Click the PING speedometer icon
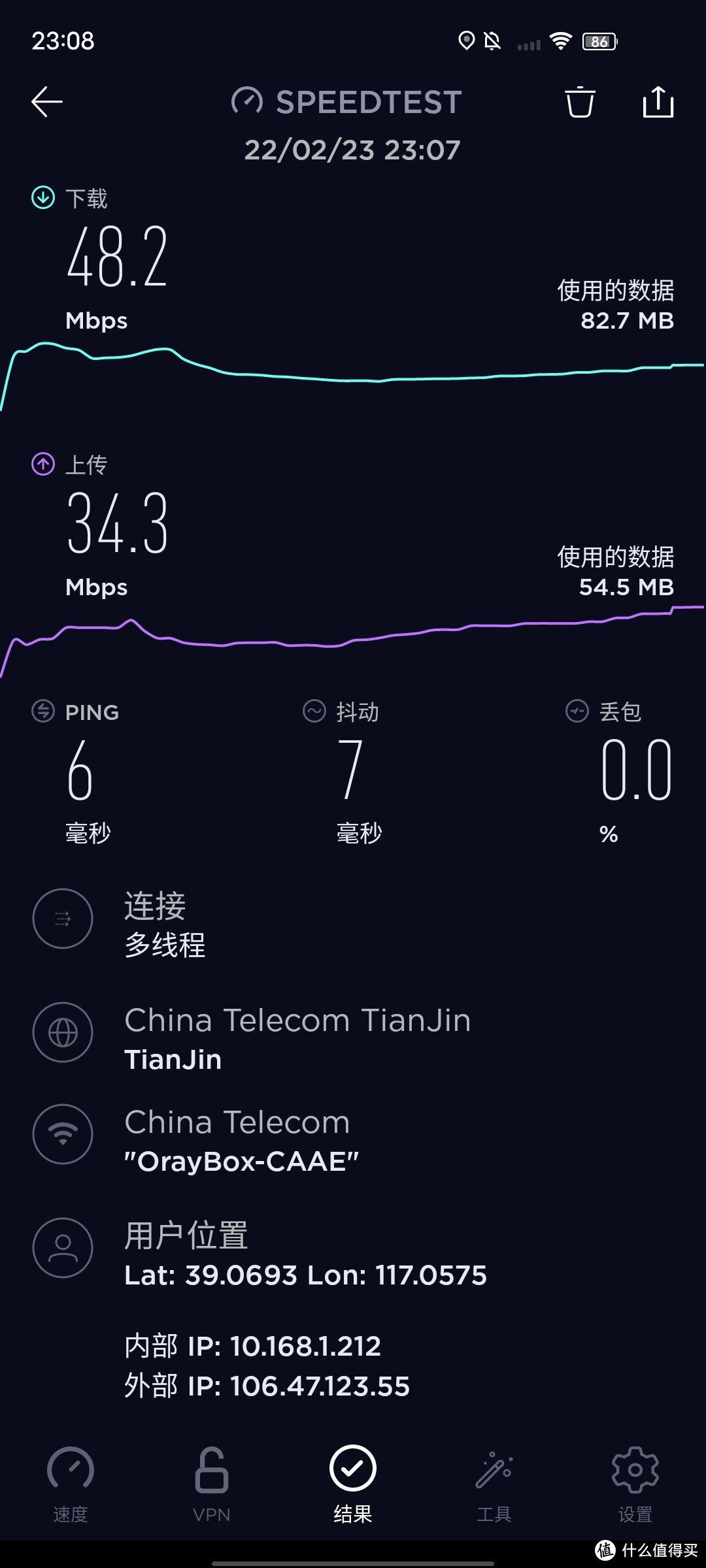 [41, 711]
